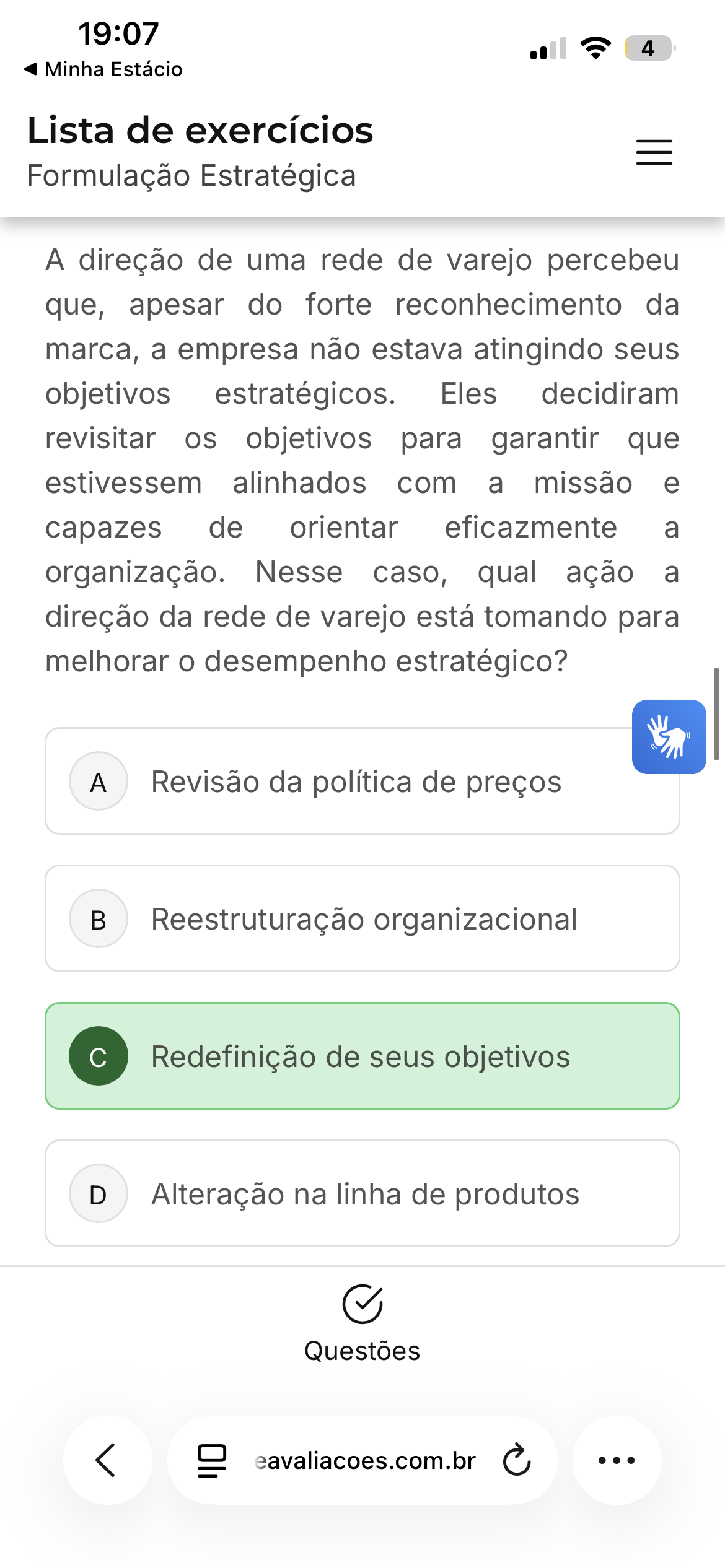Image resolution: width=725 pixels, height=1568 pixels.
Task: Select answer A Revisão da política de preços
Action: (x=362, y=781)
